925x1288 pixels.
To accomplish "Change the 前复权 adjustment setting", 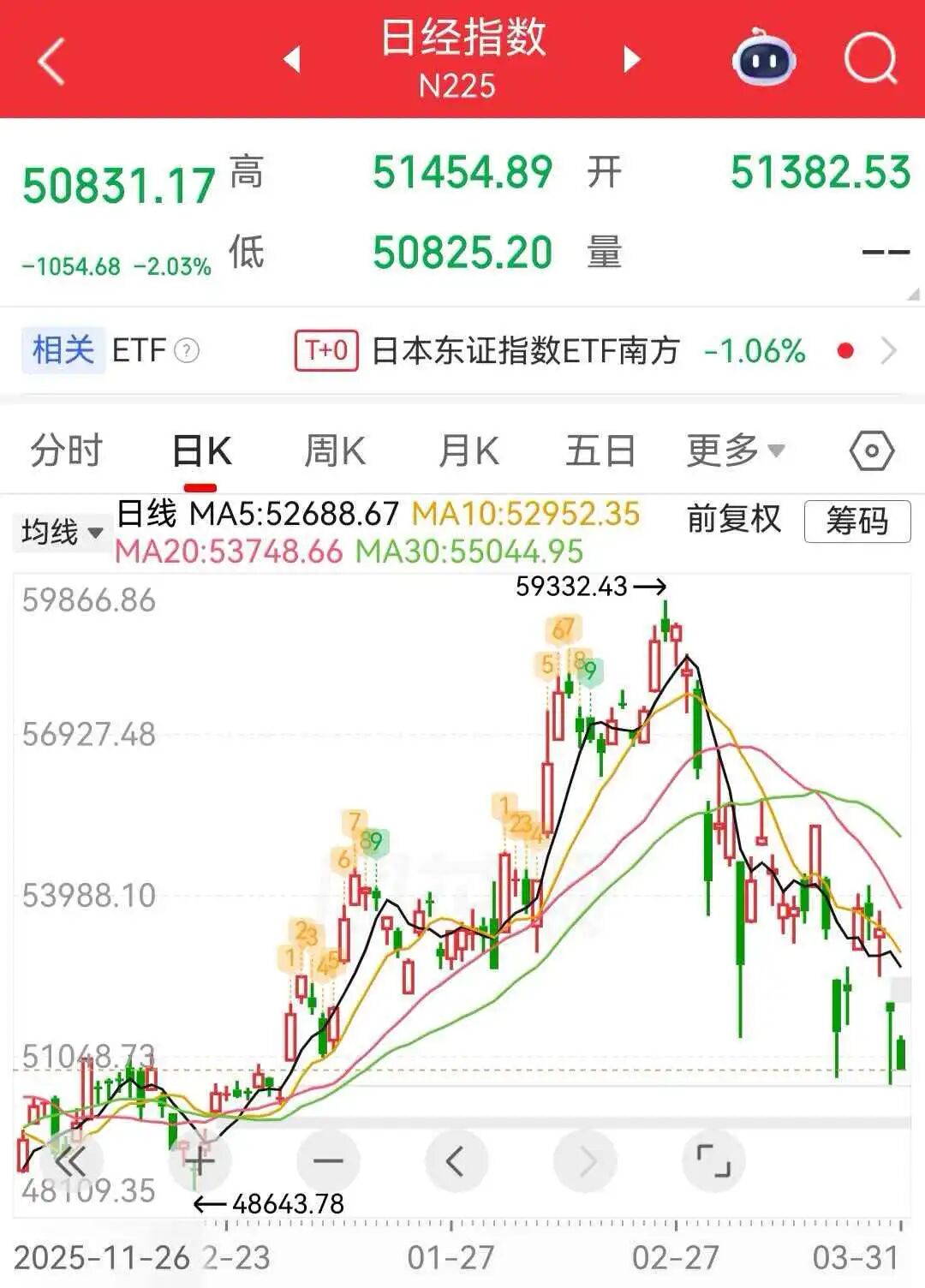I will tap(734, 519).
